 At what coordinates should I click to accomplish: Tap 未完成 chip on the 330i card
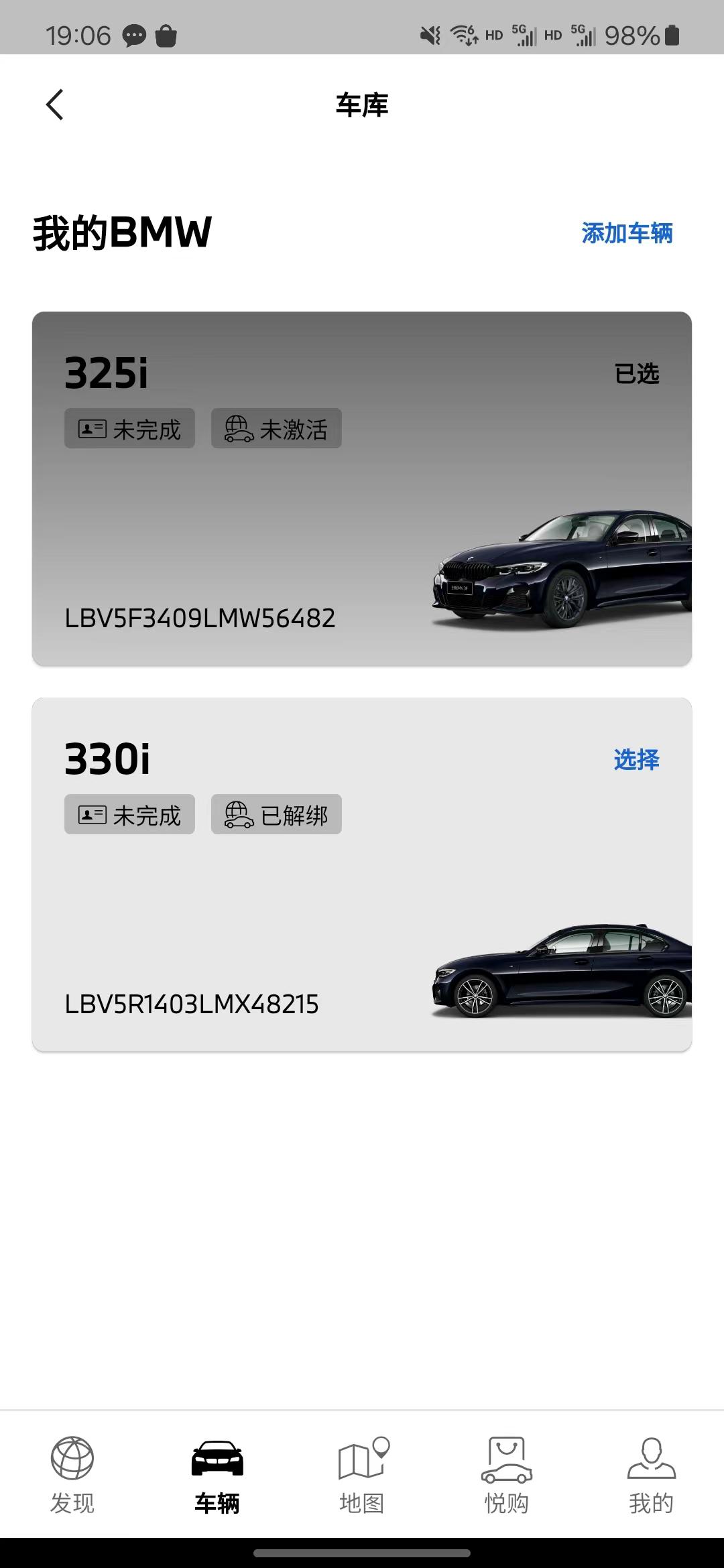pos(129,815)
